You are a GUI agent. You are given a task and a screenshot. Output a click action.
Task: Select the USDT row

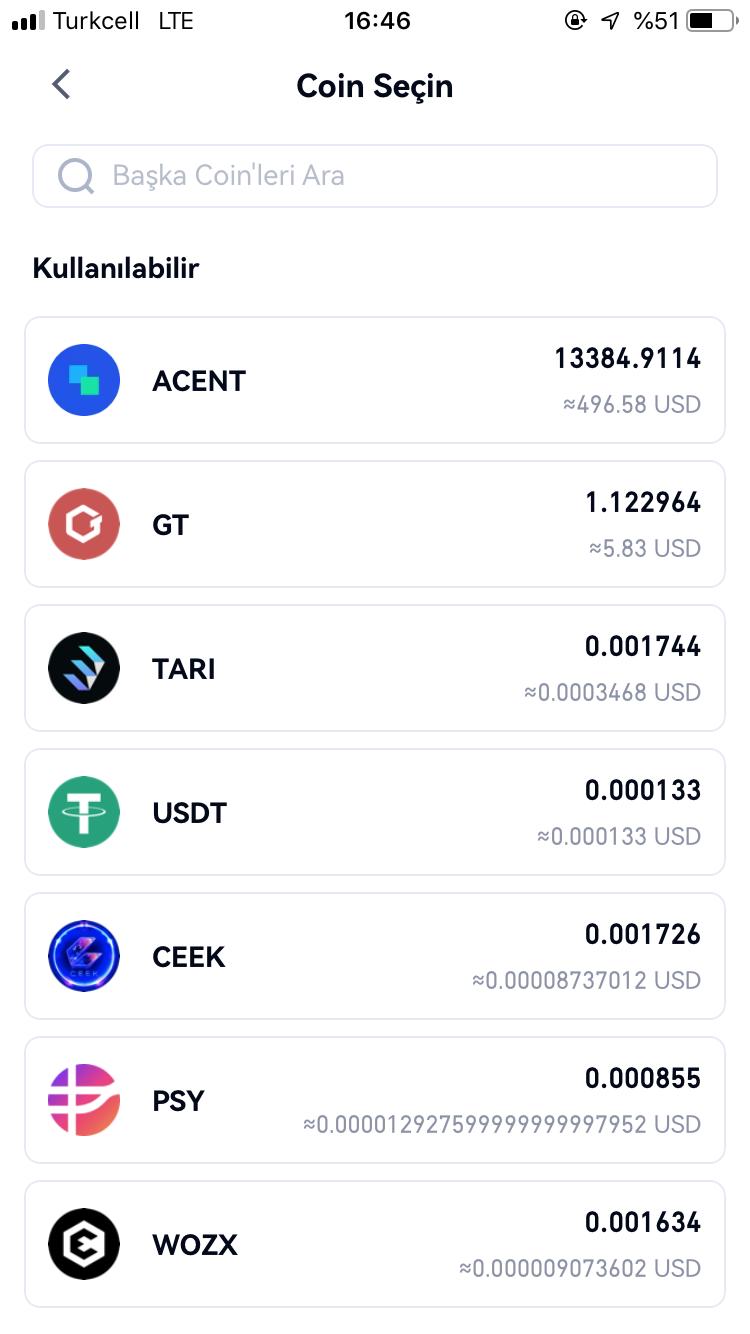[375, 812]
